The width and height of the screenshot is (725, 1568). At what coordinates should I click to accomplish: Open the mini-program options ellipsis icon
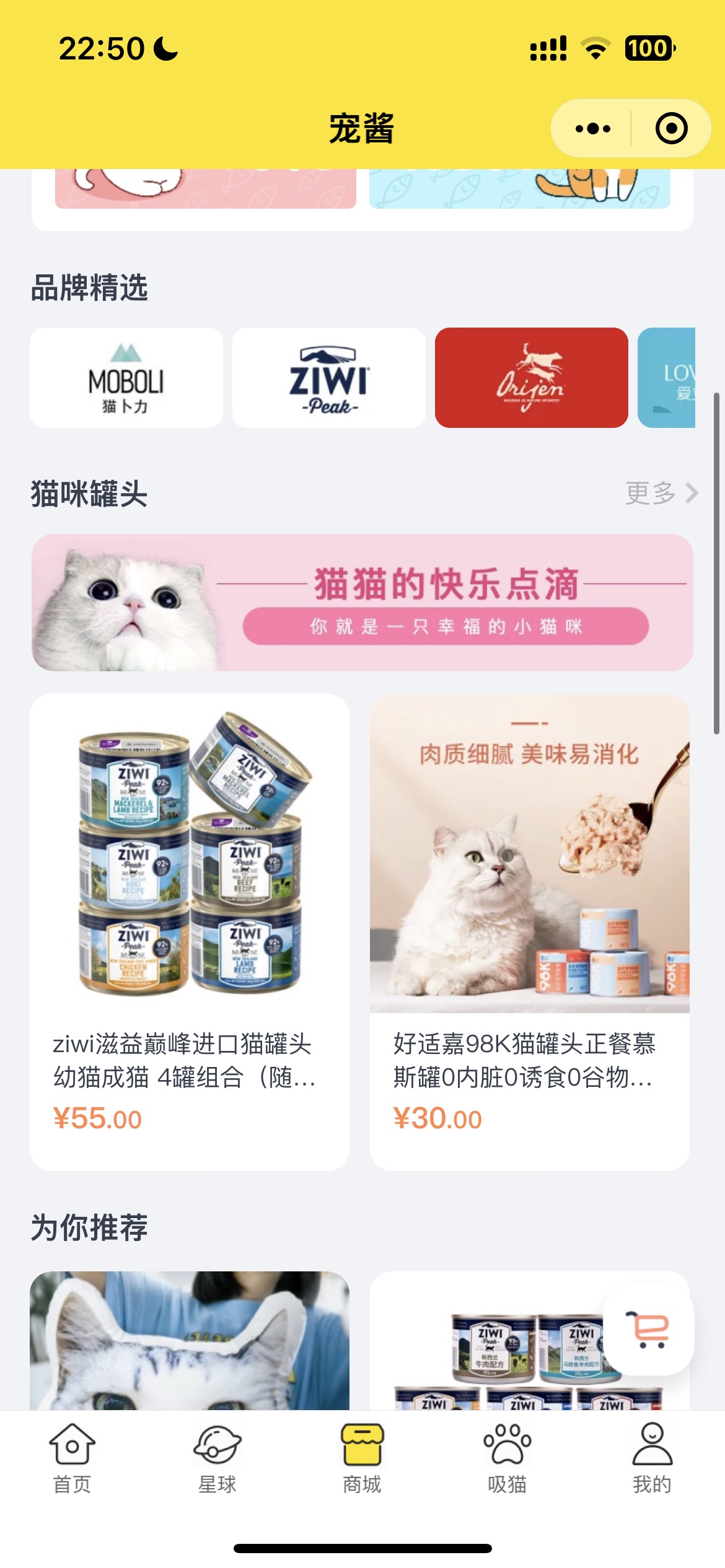coord(592,128)
